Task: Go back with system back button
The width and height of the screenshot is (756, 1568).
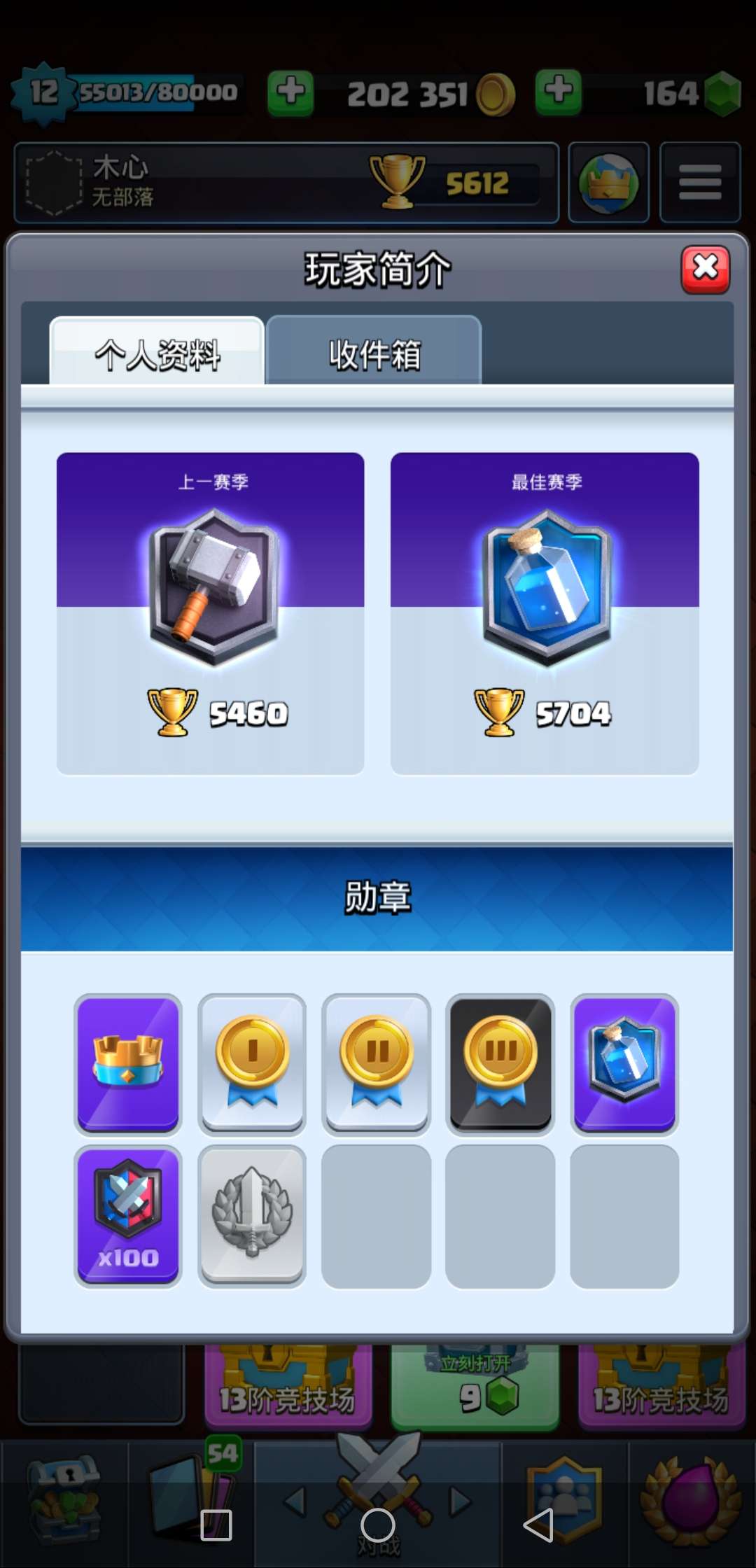Action: 538,1525
